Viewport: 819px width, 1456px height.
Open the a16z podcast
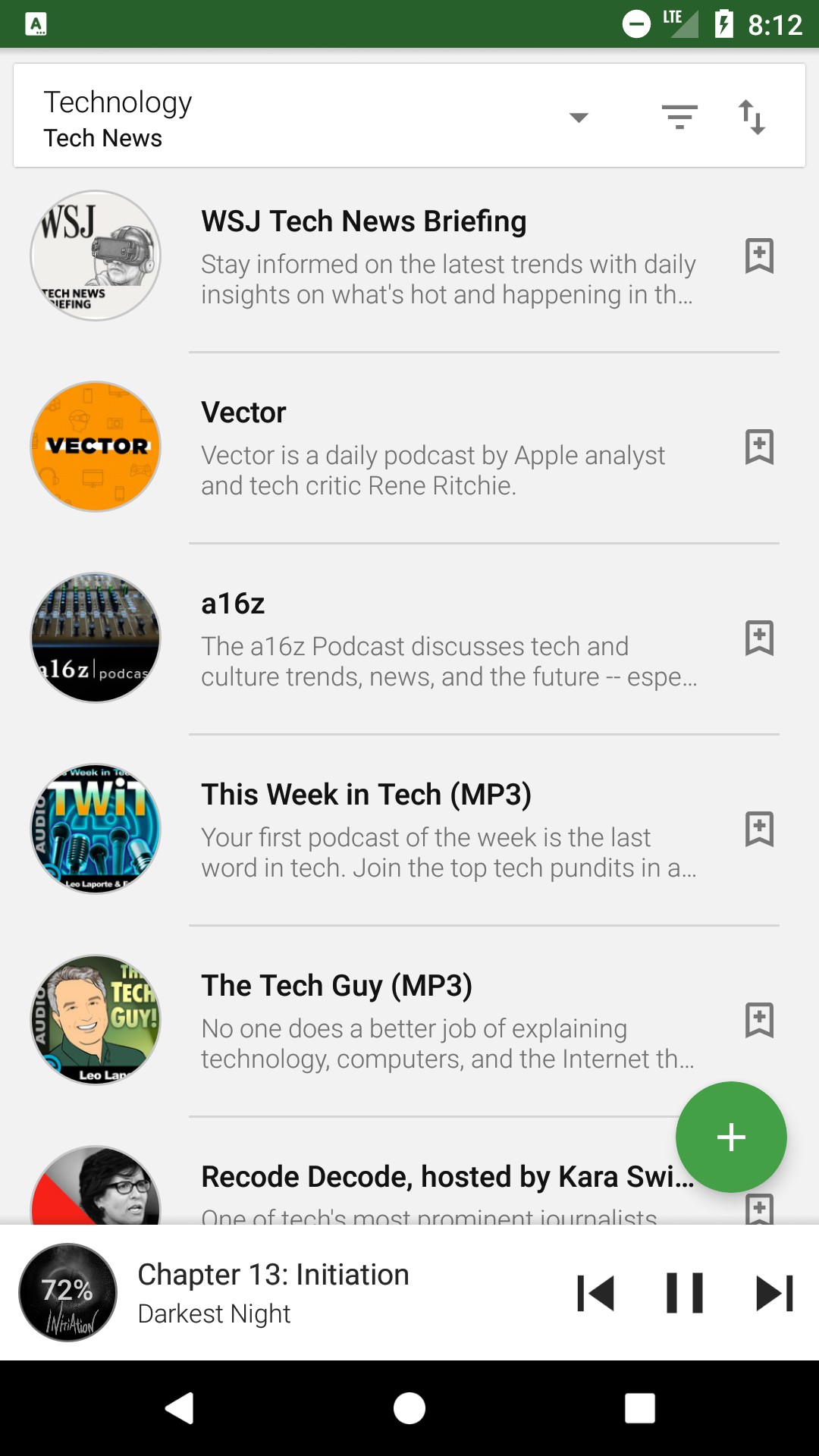pyautogui.click(x=447, y=639)
